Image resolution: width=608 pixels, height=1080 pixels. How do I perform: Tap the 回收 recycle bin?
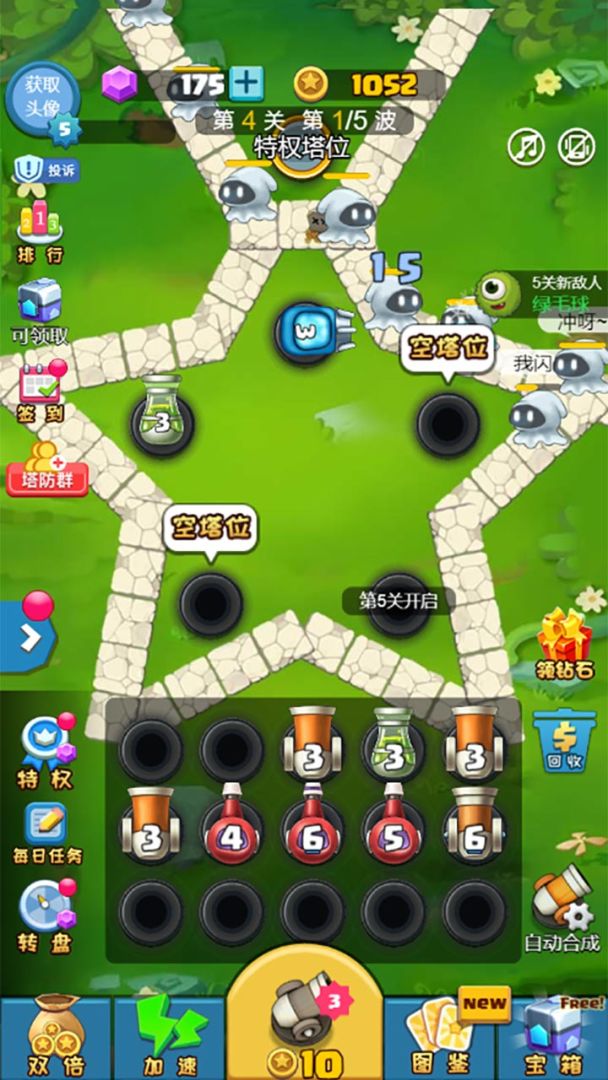coord(557,743)
